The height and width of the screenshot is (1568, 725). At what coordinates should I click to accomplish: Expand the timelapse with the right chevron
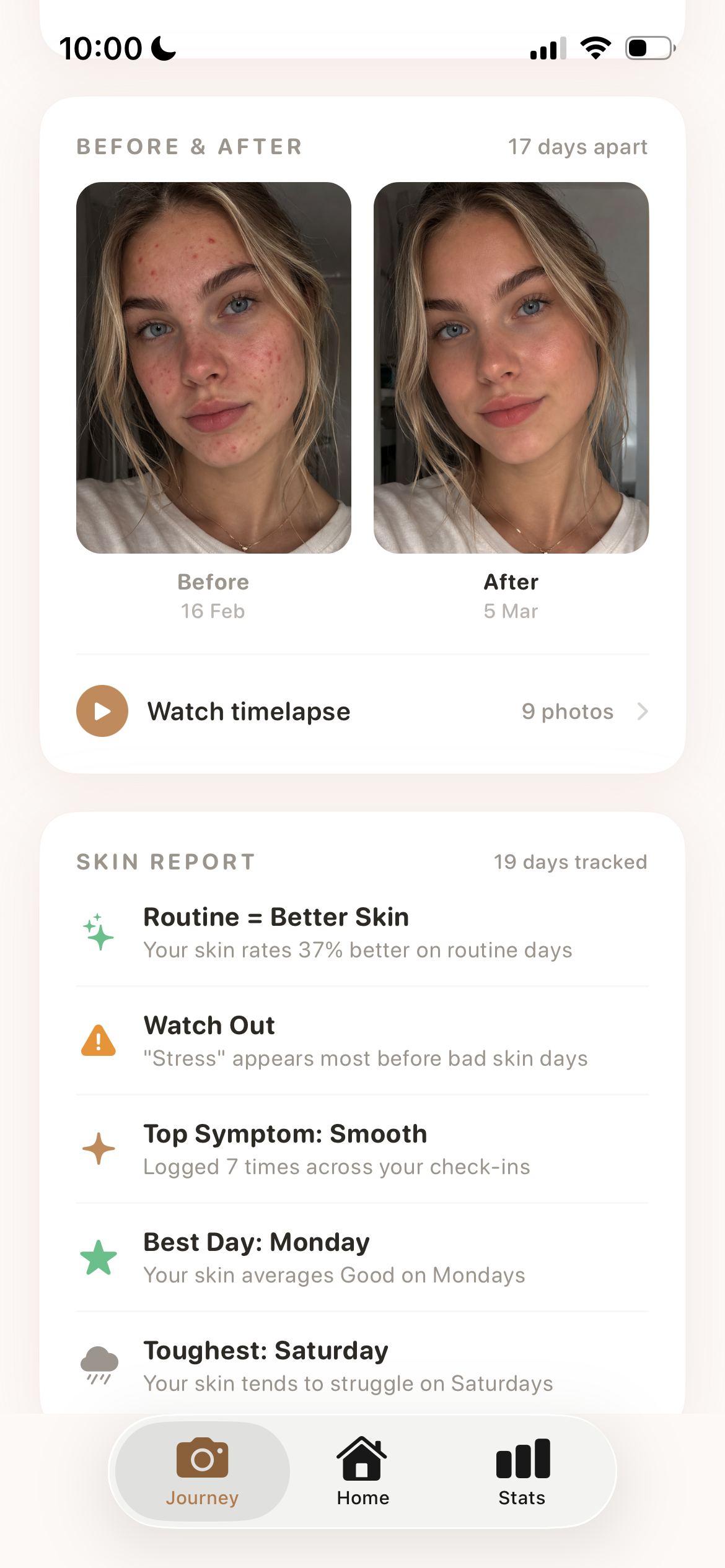[x=643, y=711]
